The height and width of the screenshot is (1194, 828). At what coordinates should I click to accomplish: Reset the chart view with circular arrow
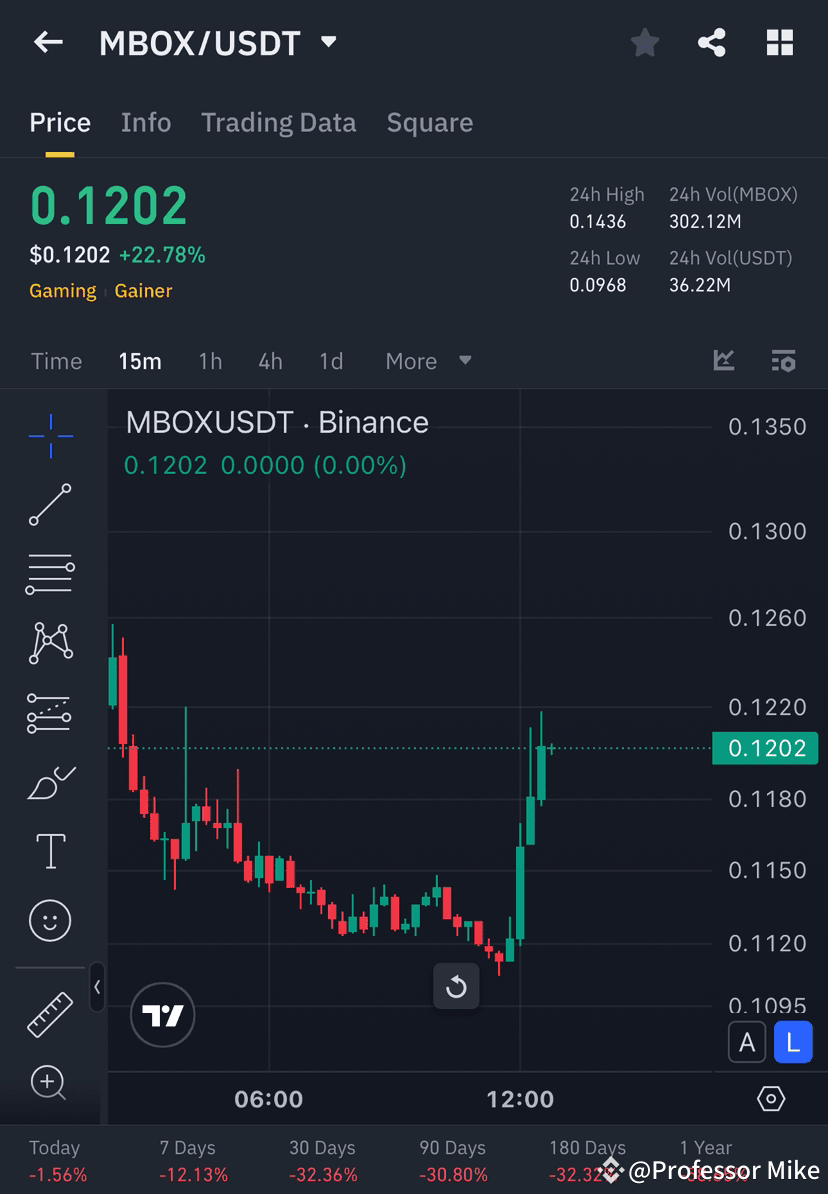(x=456, y=986)
